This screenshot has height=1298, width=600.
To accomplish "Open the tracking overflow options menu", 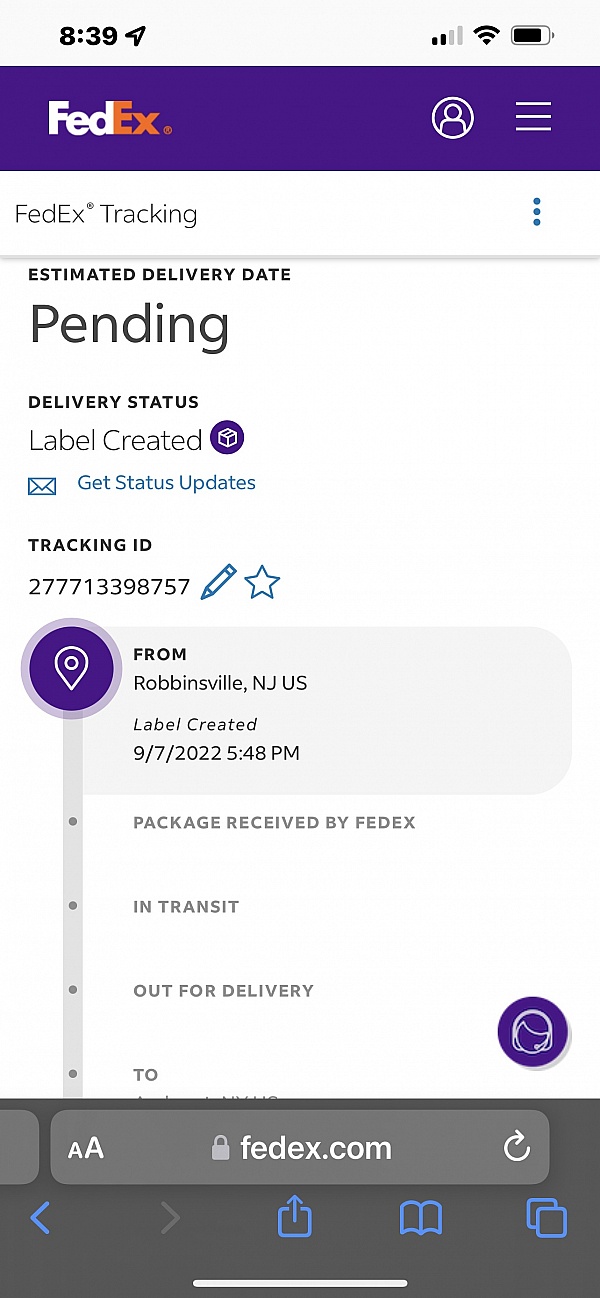I will (537, 212).
